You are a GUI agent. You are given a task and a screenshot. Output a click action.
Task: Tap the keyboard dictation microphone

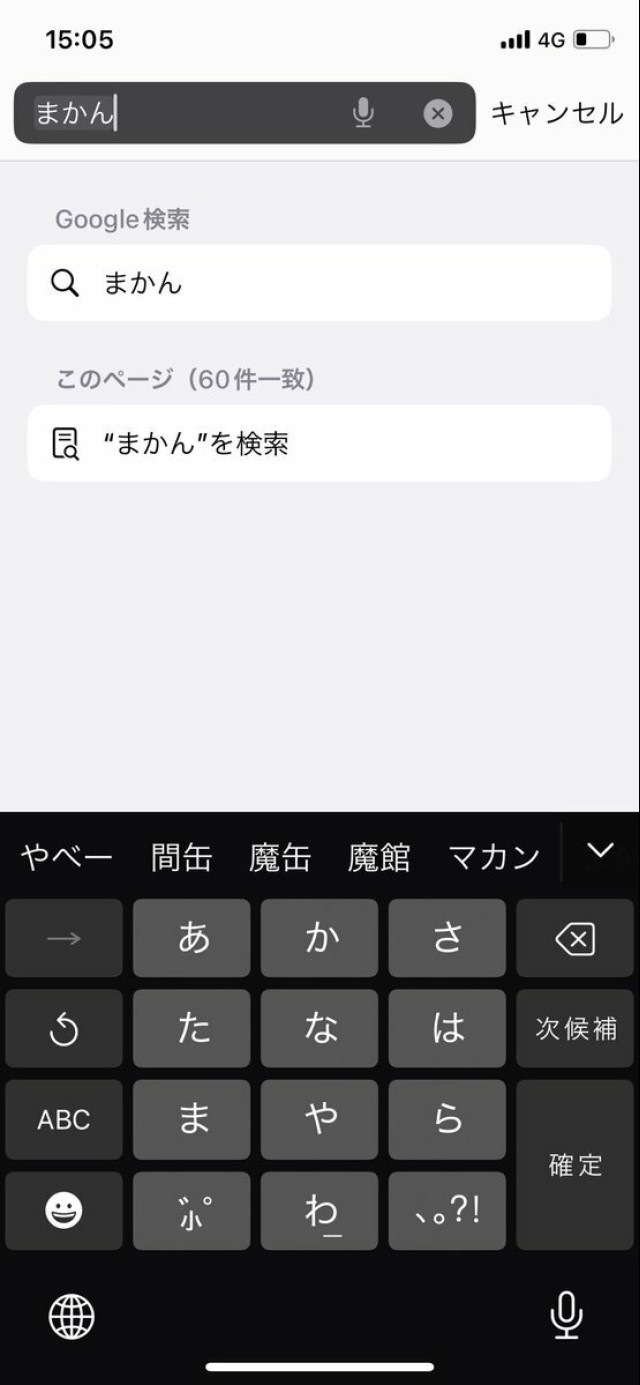(x=566, y=1315)
